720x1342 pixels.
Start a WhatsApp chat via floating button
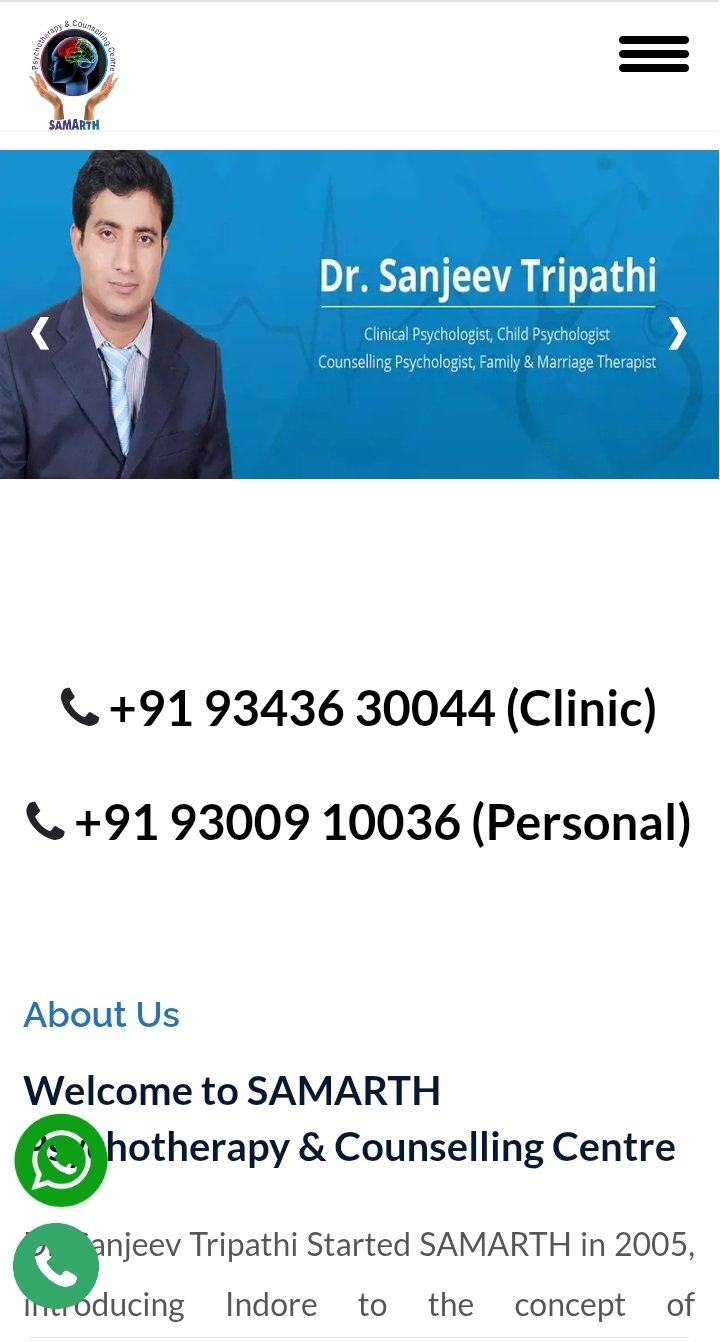point(61,1160)
